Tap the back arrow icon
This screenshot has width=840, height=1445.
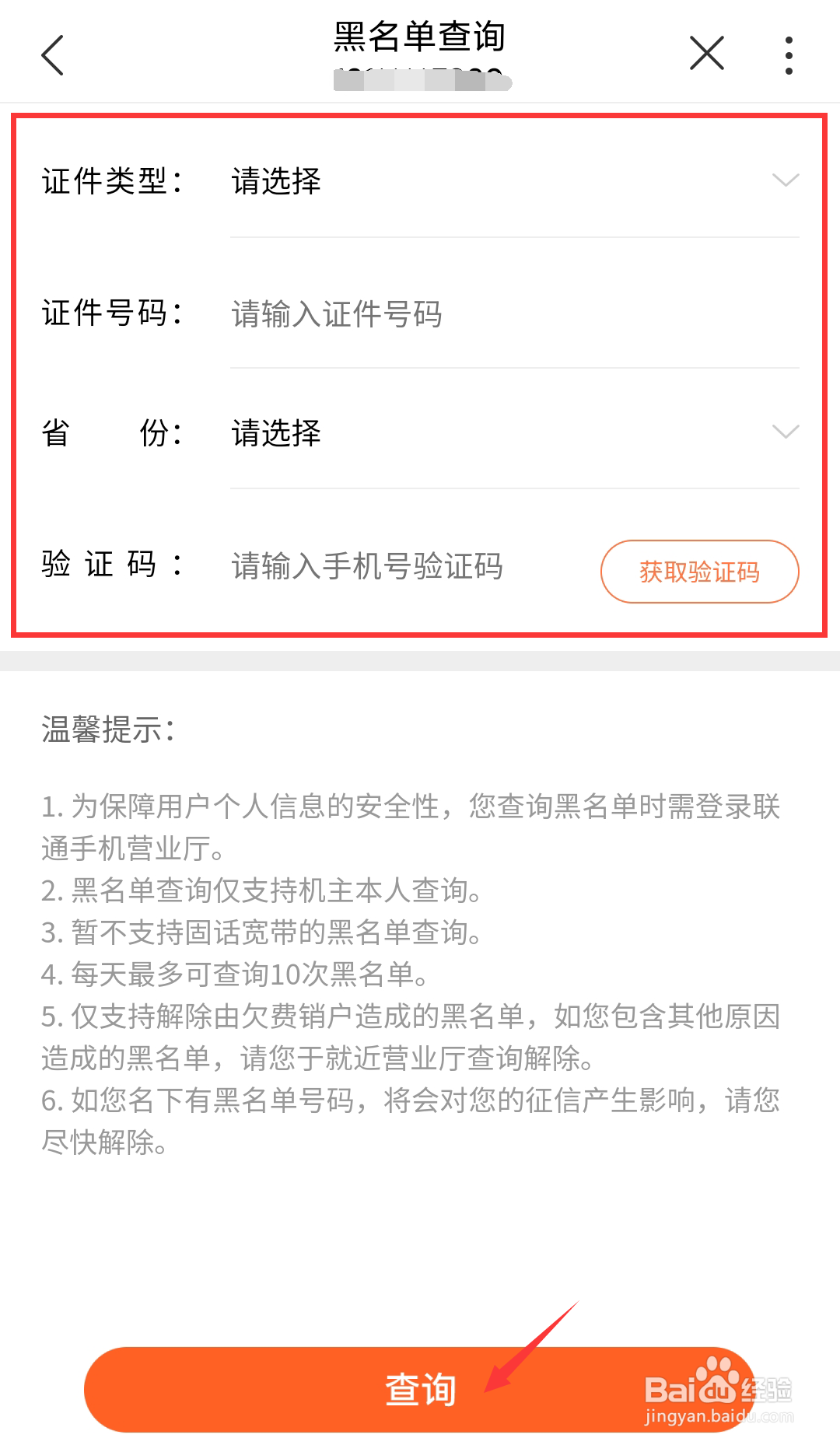(51, 54)
